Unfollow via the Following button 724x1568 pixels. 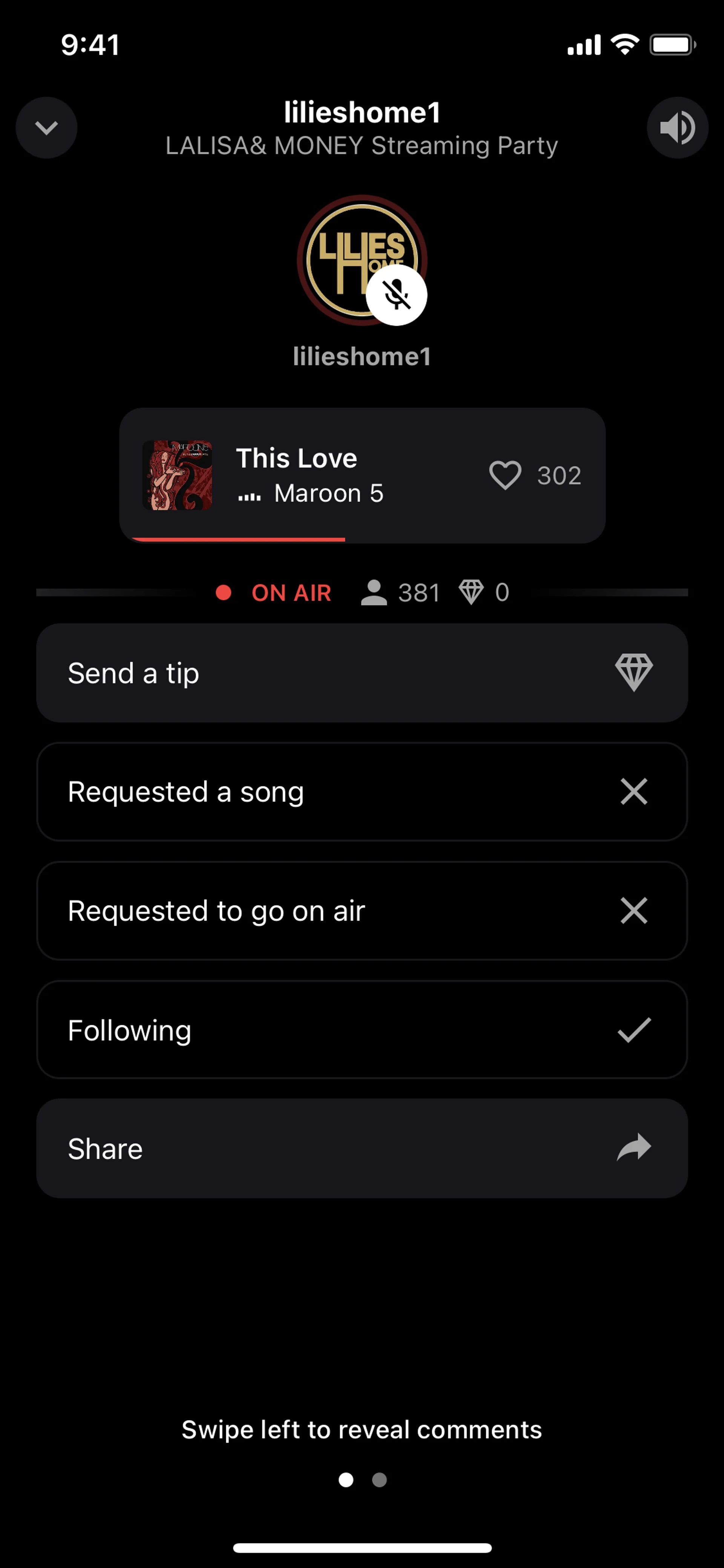pos(362,1030)
